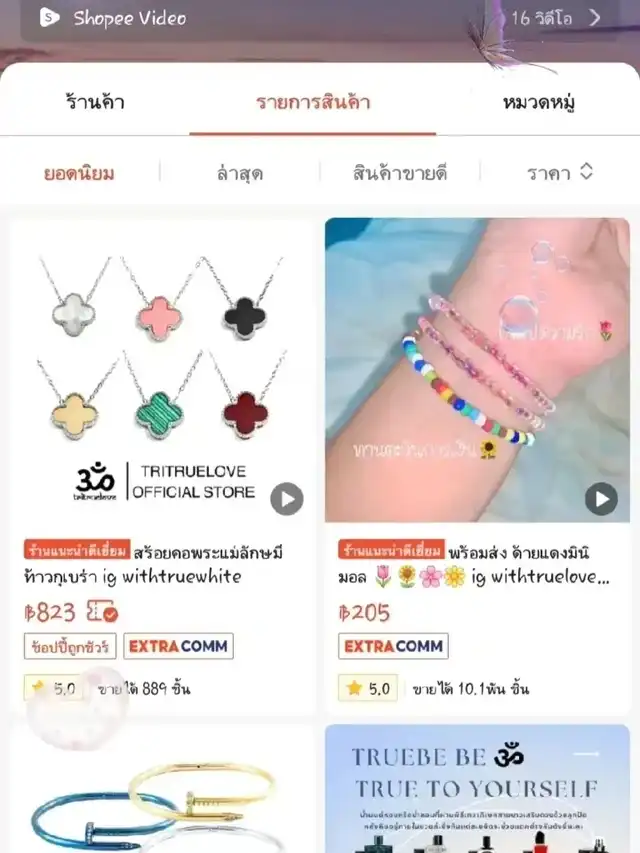Image resolution: width=640 pixels, height=853 pixels.
Task: Play video preview on the beaded bracelet item
Action: (x=601, y=498)
